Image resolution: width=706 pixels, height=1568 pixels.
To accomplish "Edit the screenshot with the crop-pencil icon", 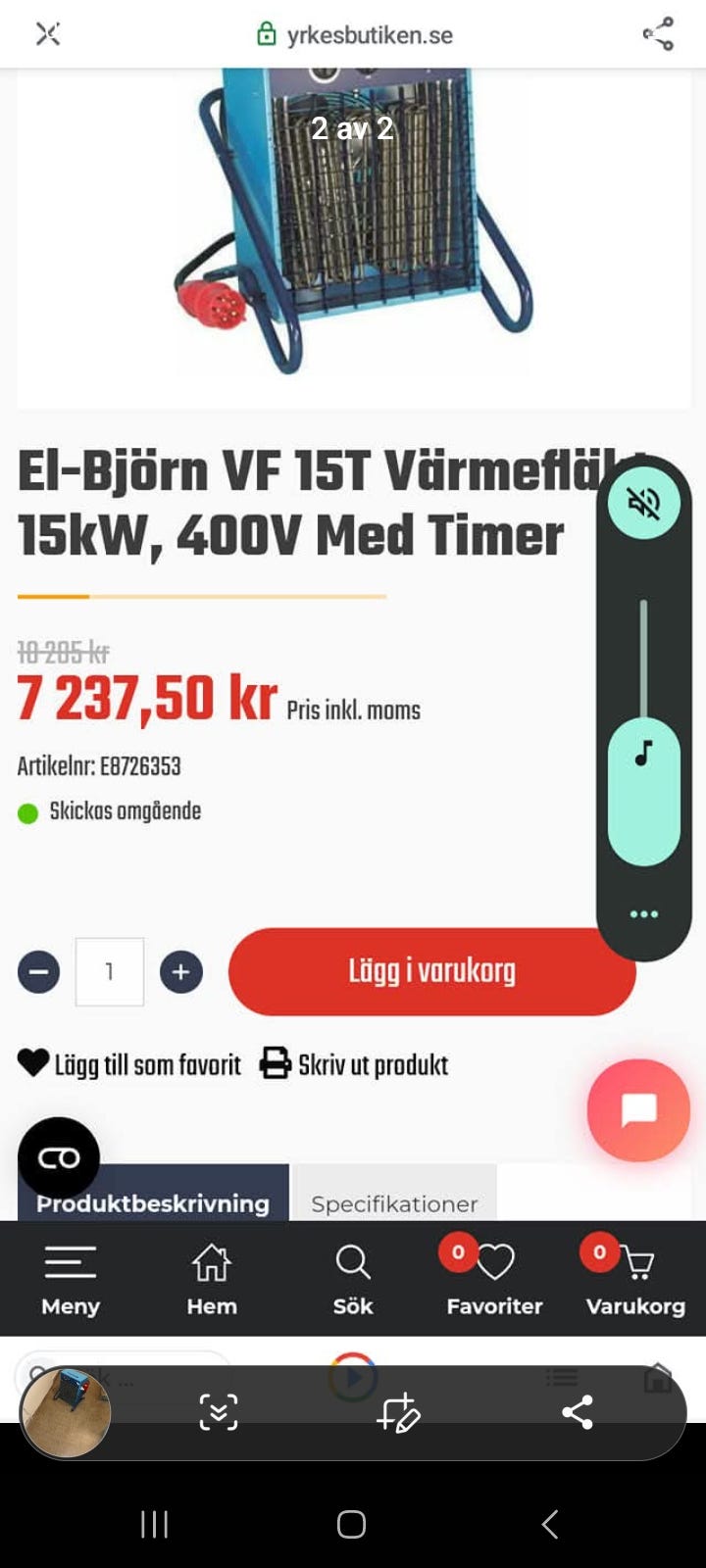I will 398,1412.
